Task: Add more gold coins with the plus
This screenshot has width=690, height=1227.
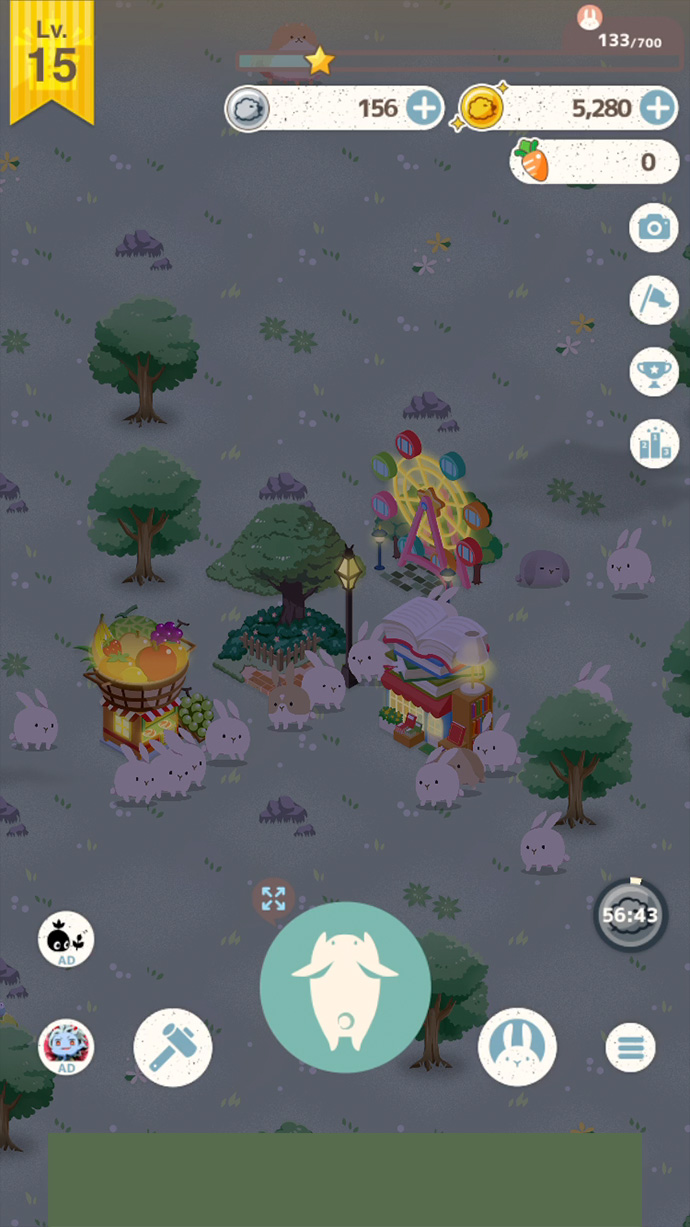Action: pyautogui.click(x=657, y=108)
